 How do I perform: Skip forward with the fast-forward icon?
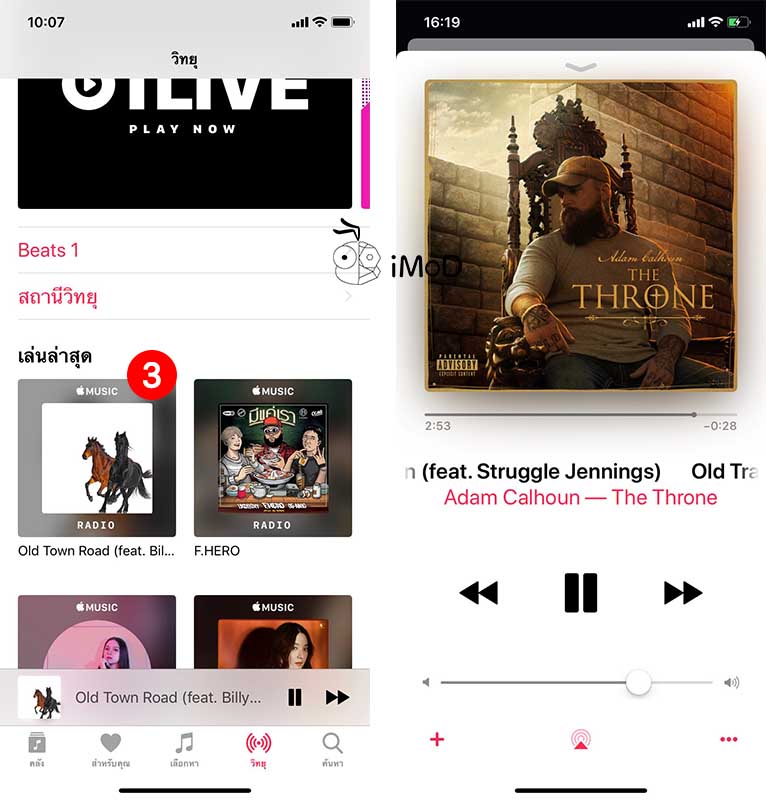[x=684, y=592]
